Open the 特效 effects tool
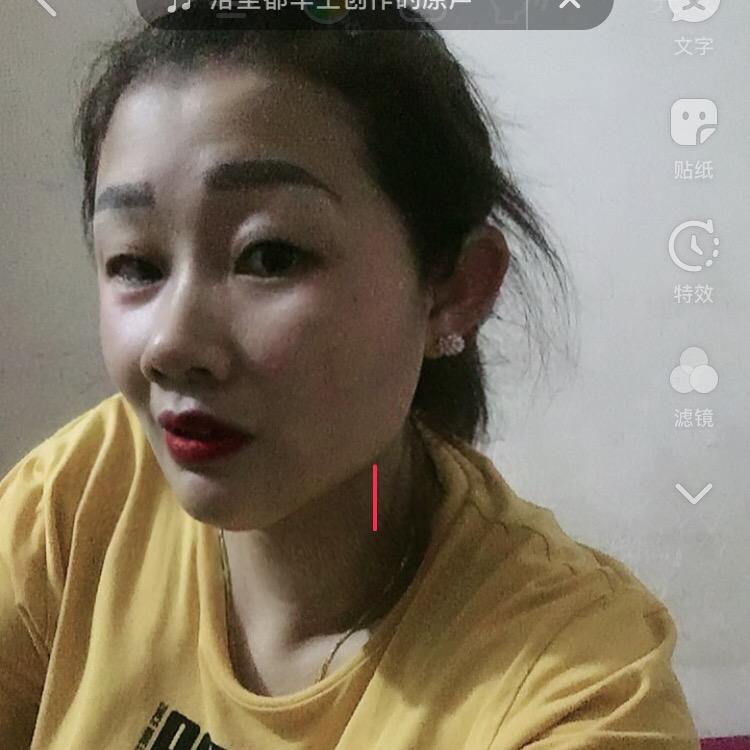Image resolution: width=750 pixels, height=750 pixels. (x=693, y=262)
